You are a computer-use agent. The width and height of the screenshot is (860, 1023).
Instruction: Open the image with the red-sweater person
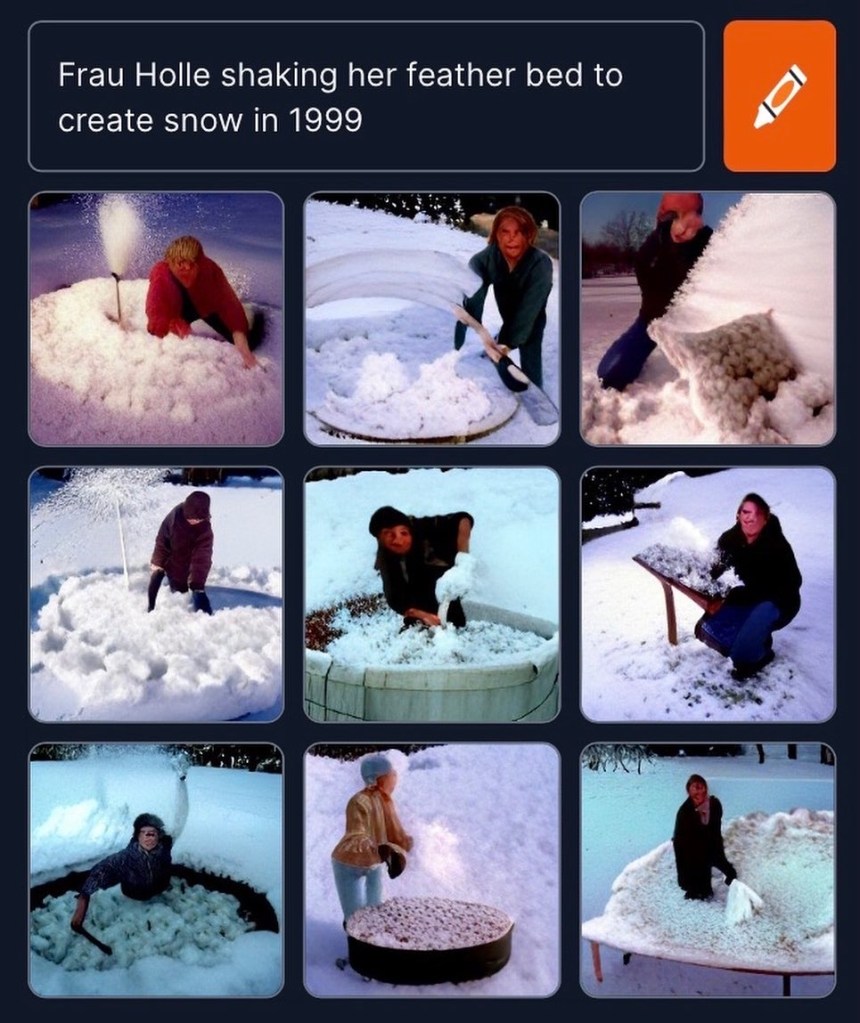(x=156, y=319)
